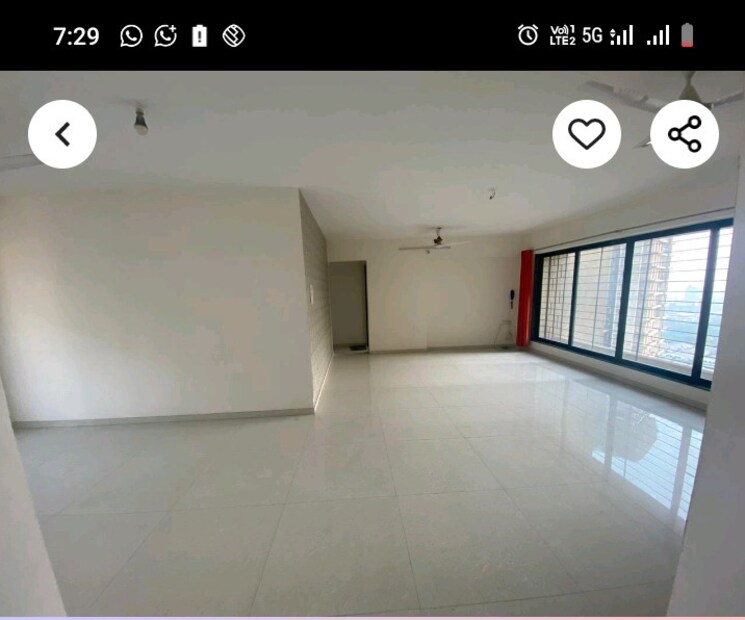Go back using the arrow button
The width and height of the screenshot is (745, 620).
tap(62, 134)
